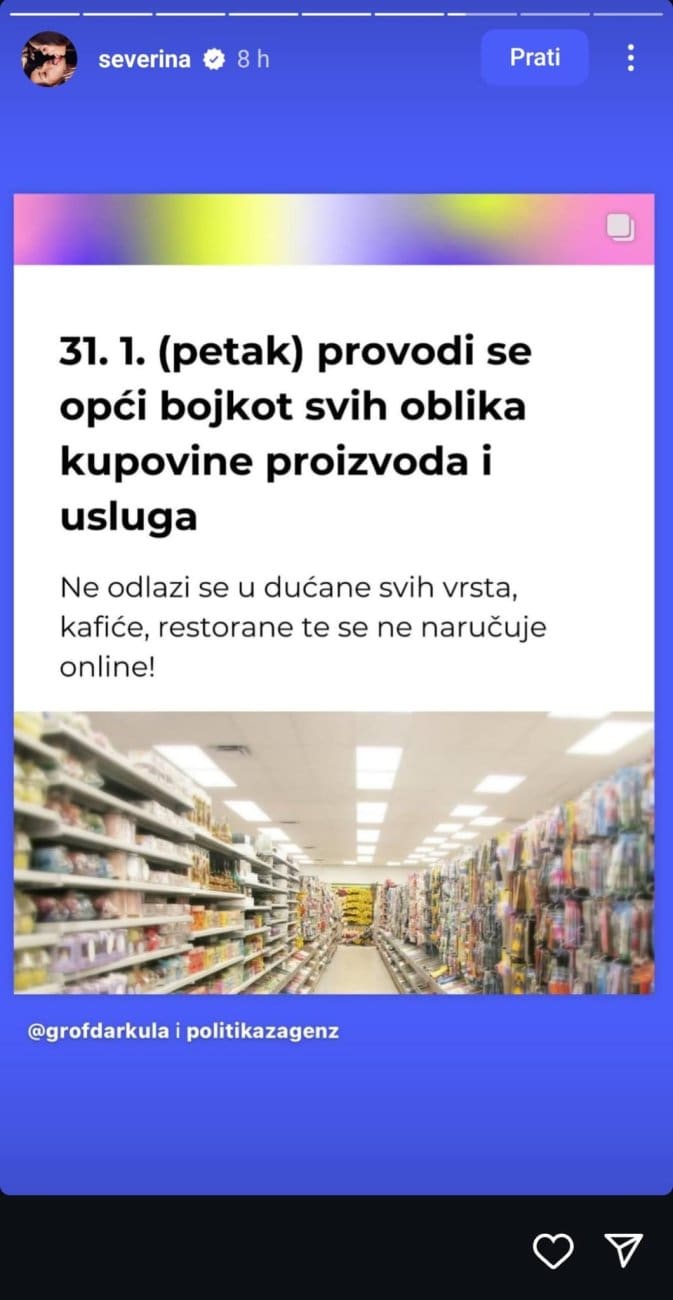Like this story with the heart

point(553,1249)
